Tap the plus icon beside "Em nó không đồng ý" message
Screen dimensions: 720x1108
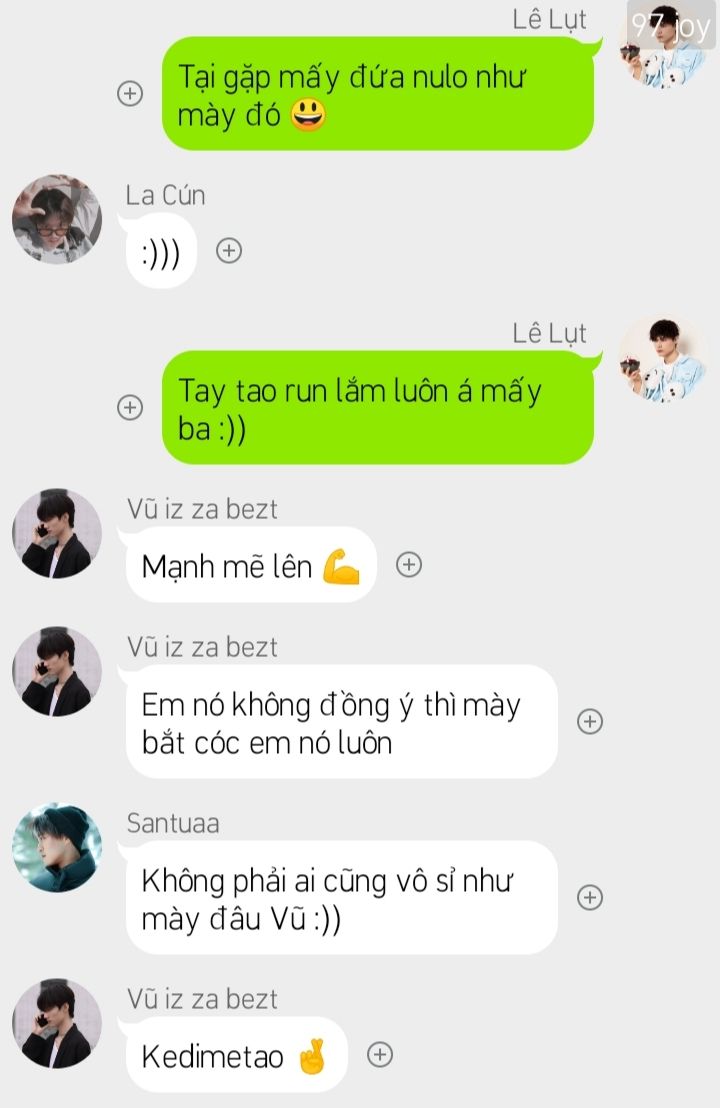pos(590,721)
